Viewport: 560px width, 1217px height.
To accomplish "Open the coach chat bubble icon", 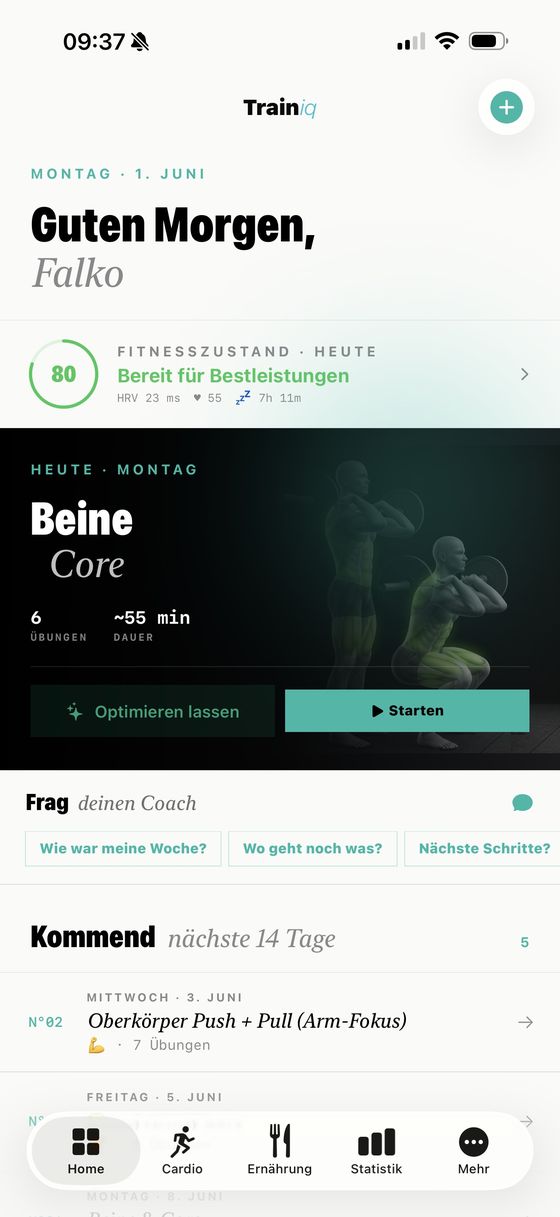I will [x=522, y=803].
